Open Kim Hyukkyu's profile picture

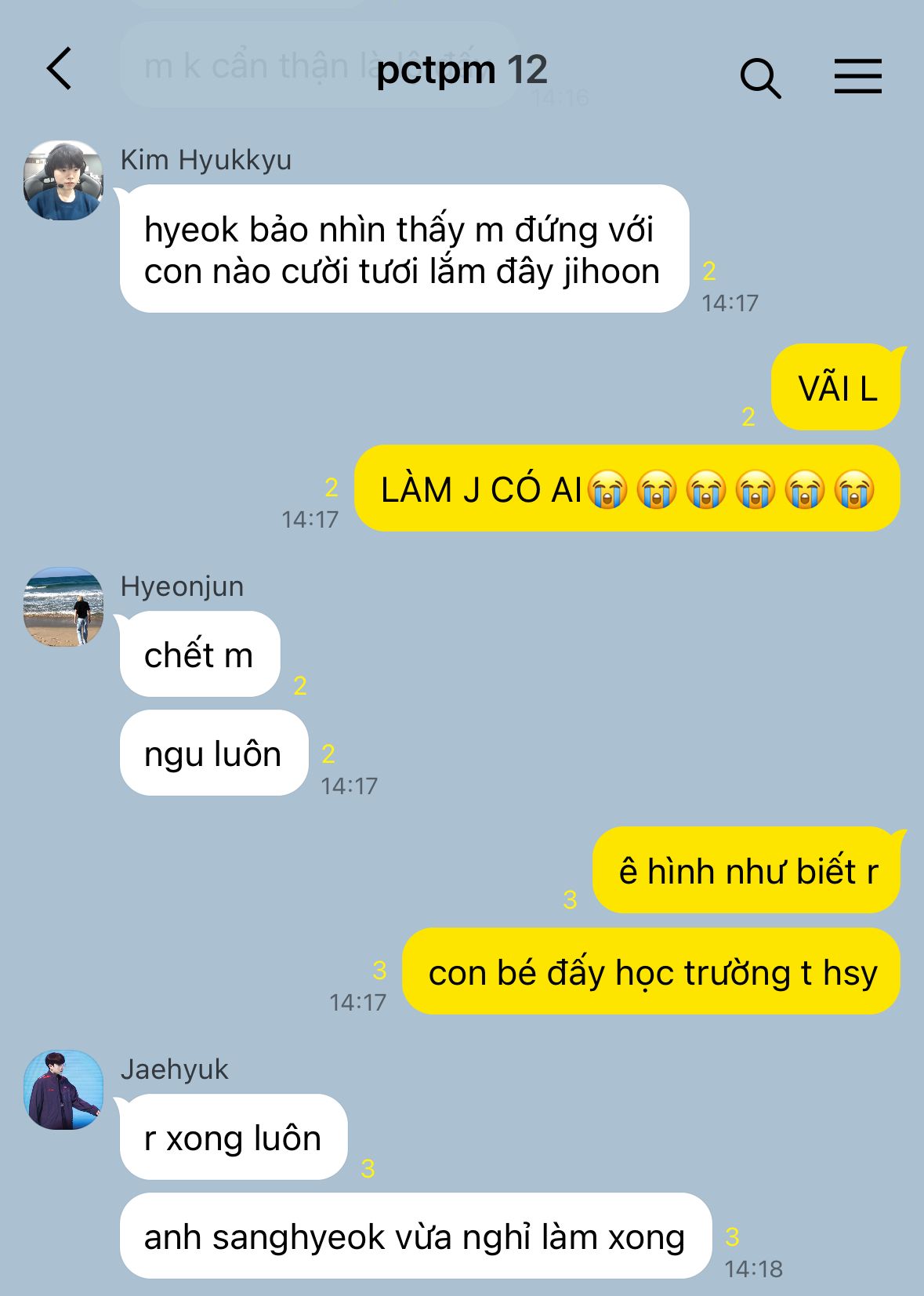click(63, 180)
